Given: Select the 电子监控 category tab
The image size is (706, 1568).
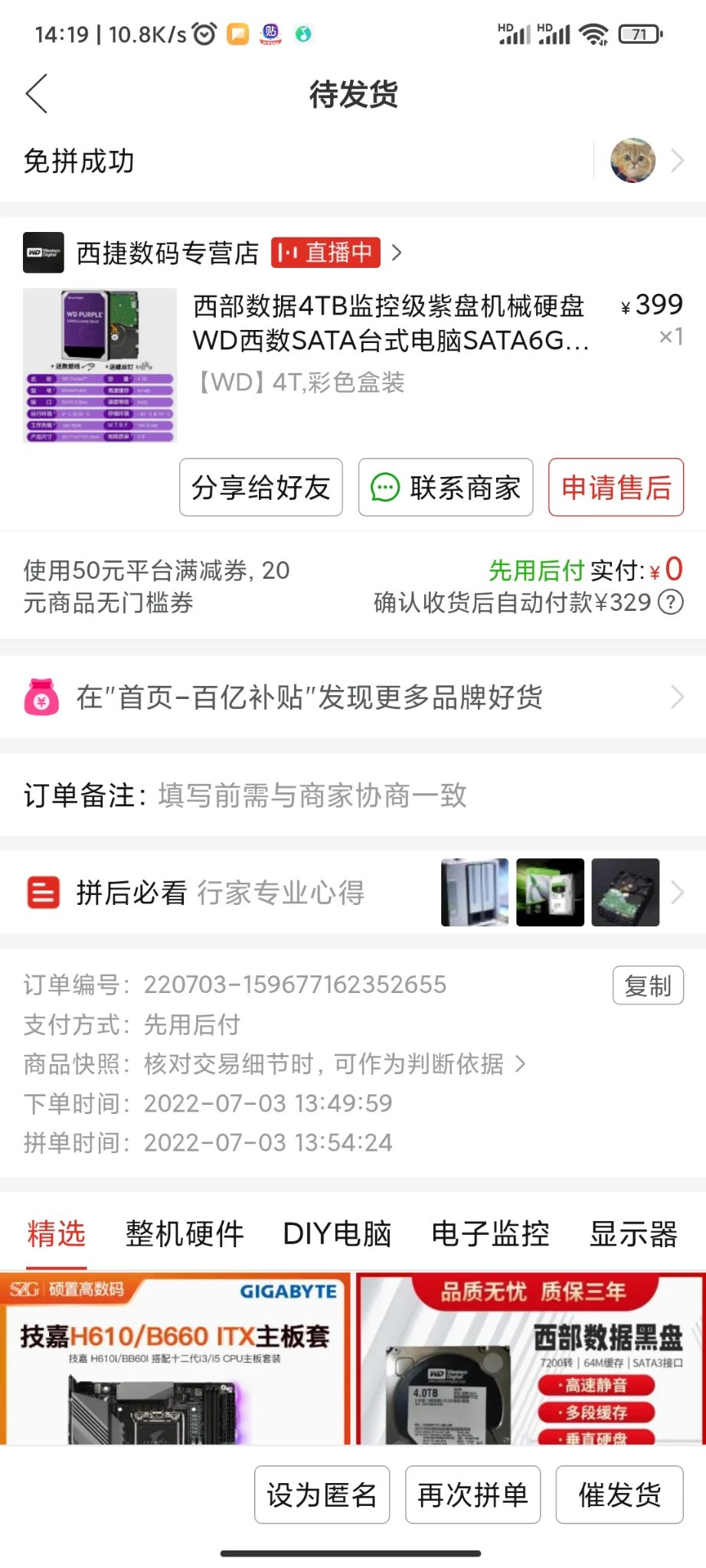Looking at the screenshot, I should point(490,1233).
